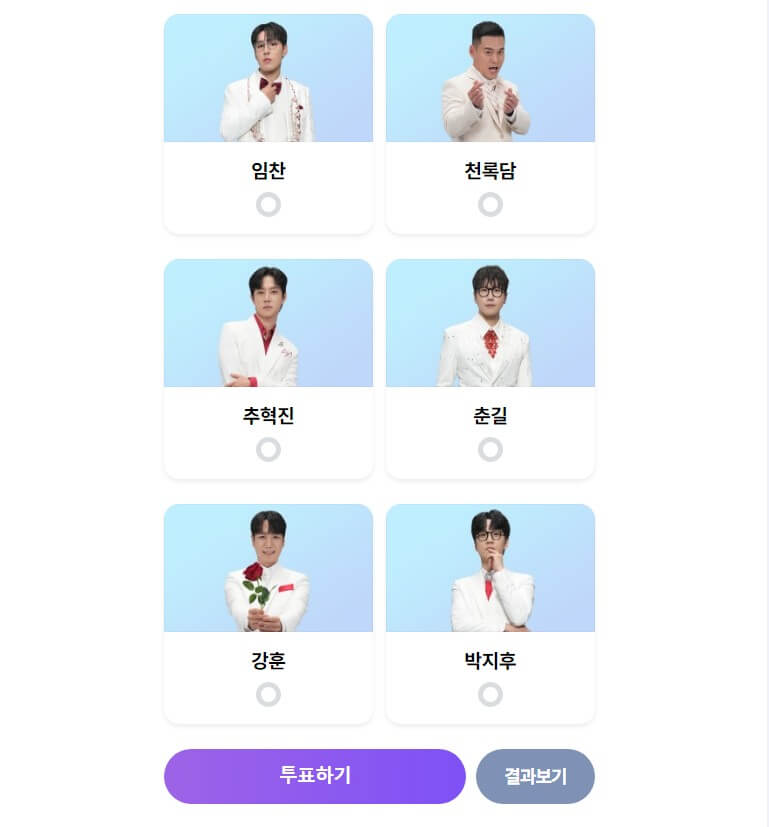The image size is (769, 827).
Task: Click the photo of 천록담 gesturing with both hands
Action: (x=490, y=77)
